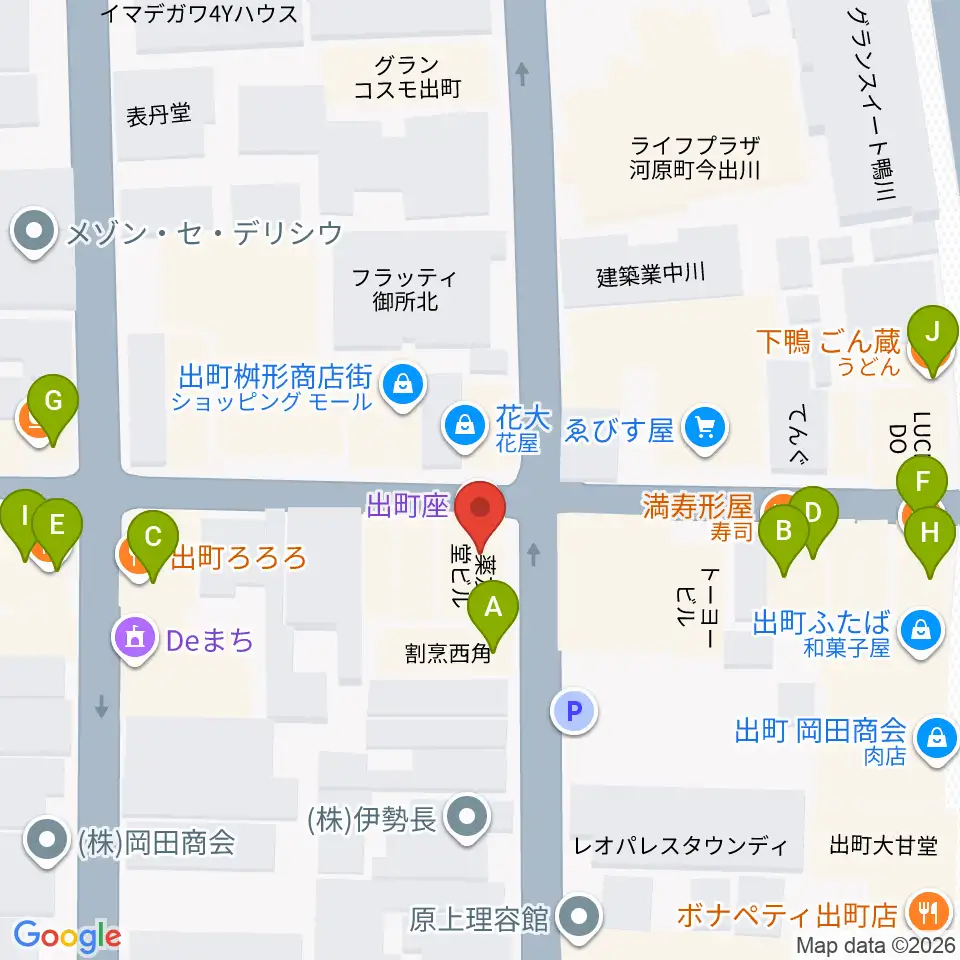
Task: Open the メゾン・セ・デリシウ location pin
Action: click(x=34, y=233)
